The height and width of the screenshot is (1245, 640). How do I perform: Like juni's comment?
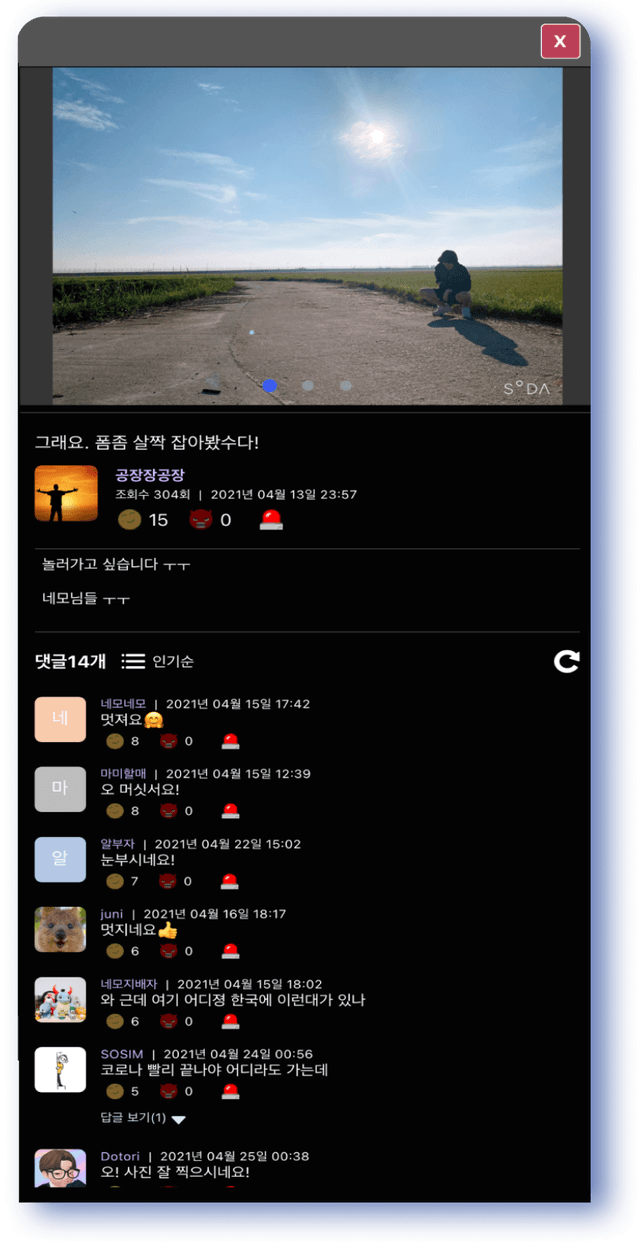point(115,951)
